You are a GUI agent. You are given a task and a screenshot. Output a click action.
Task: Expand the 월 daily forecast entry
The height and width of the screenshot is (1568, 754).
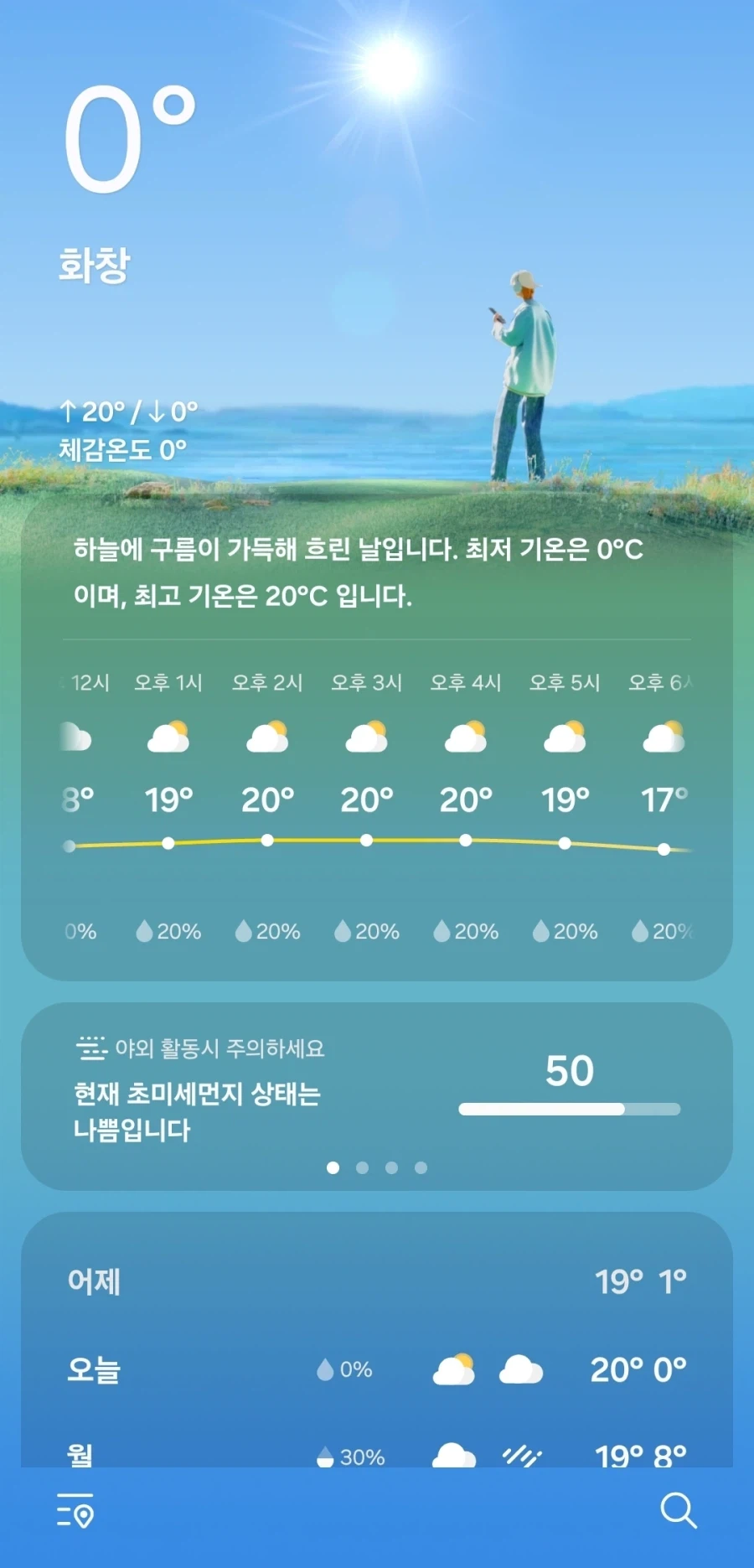[x=377, y=1458]
